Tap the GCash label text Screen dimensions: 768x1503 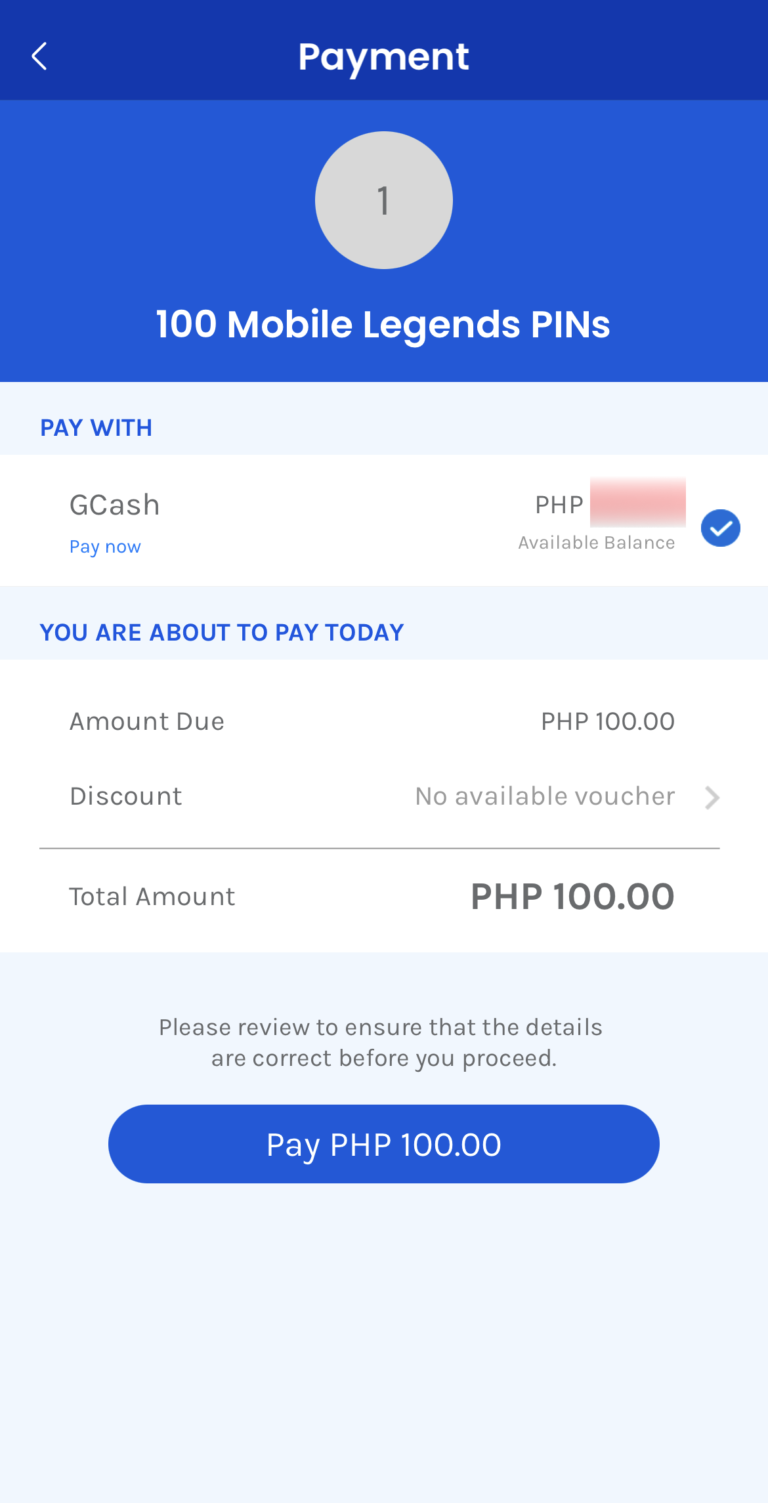[x=115, y=505]
